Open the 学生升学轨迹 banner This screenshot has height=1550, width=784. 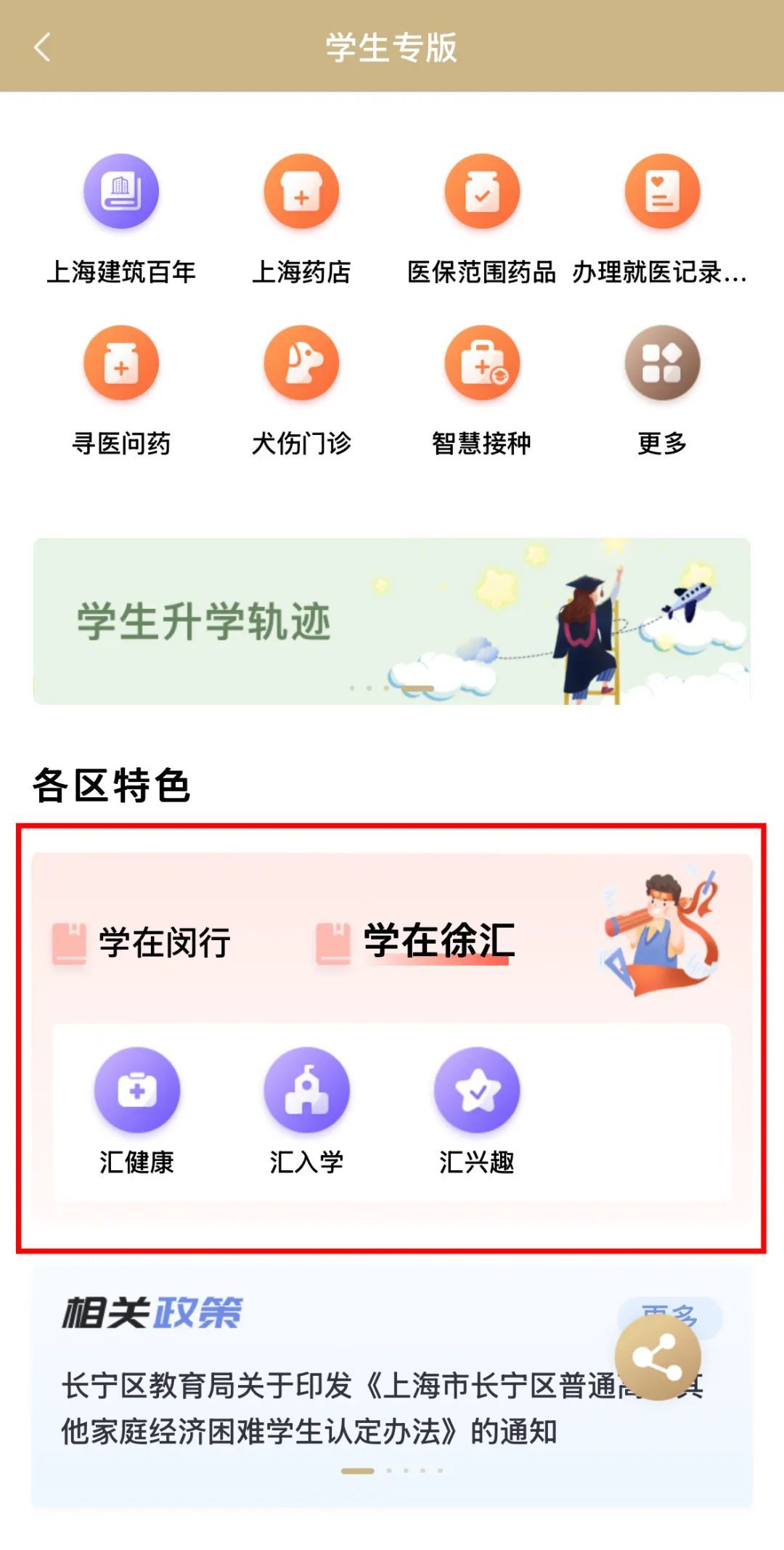392,621
